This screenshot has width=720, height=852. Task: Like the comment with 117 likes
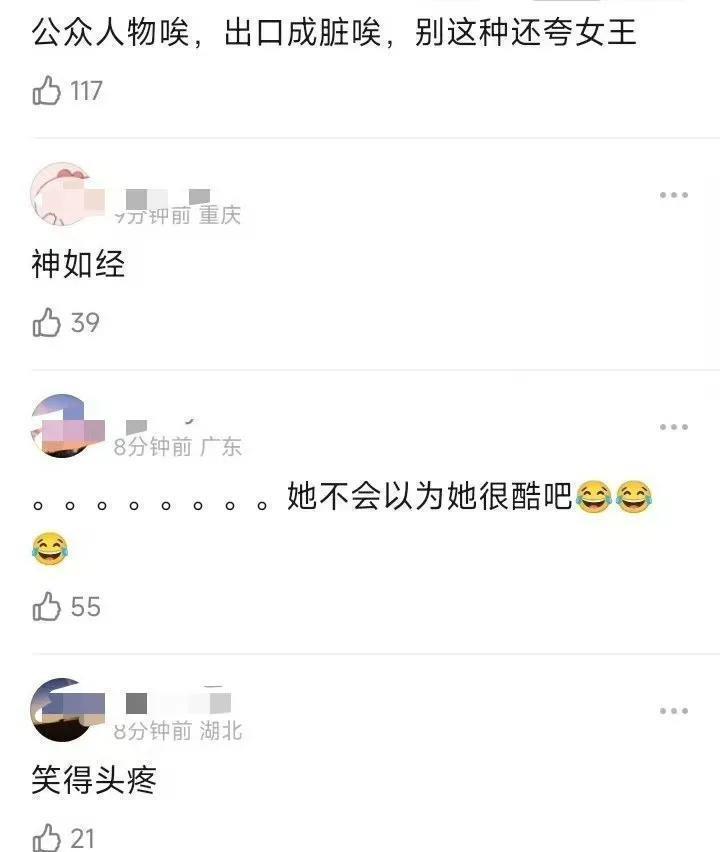coord(47,91)
